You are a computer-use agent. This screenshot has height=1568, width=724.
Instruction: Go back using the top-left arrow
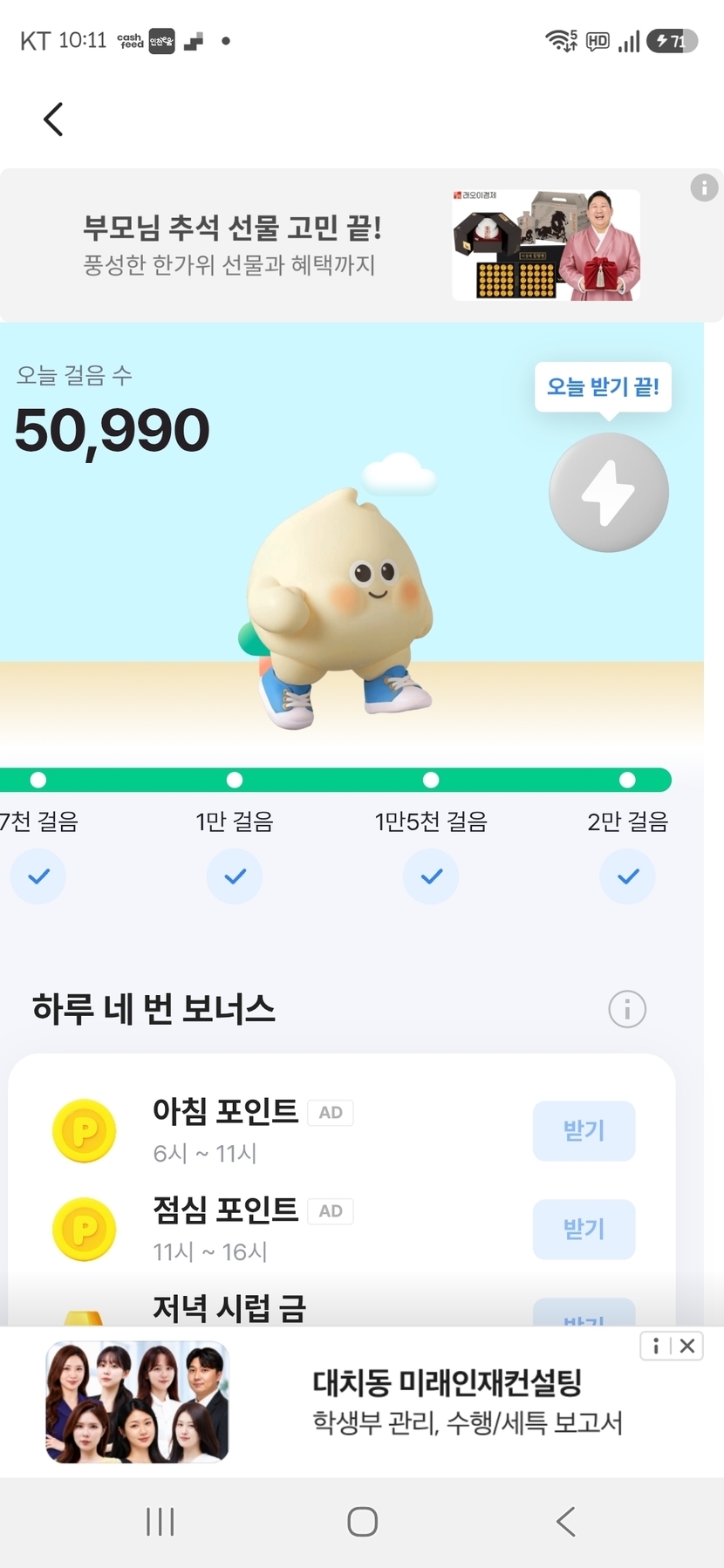pos(53,119)
